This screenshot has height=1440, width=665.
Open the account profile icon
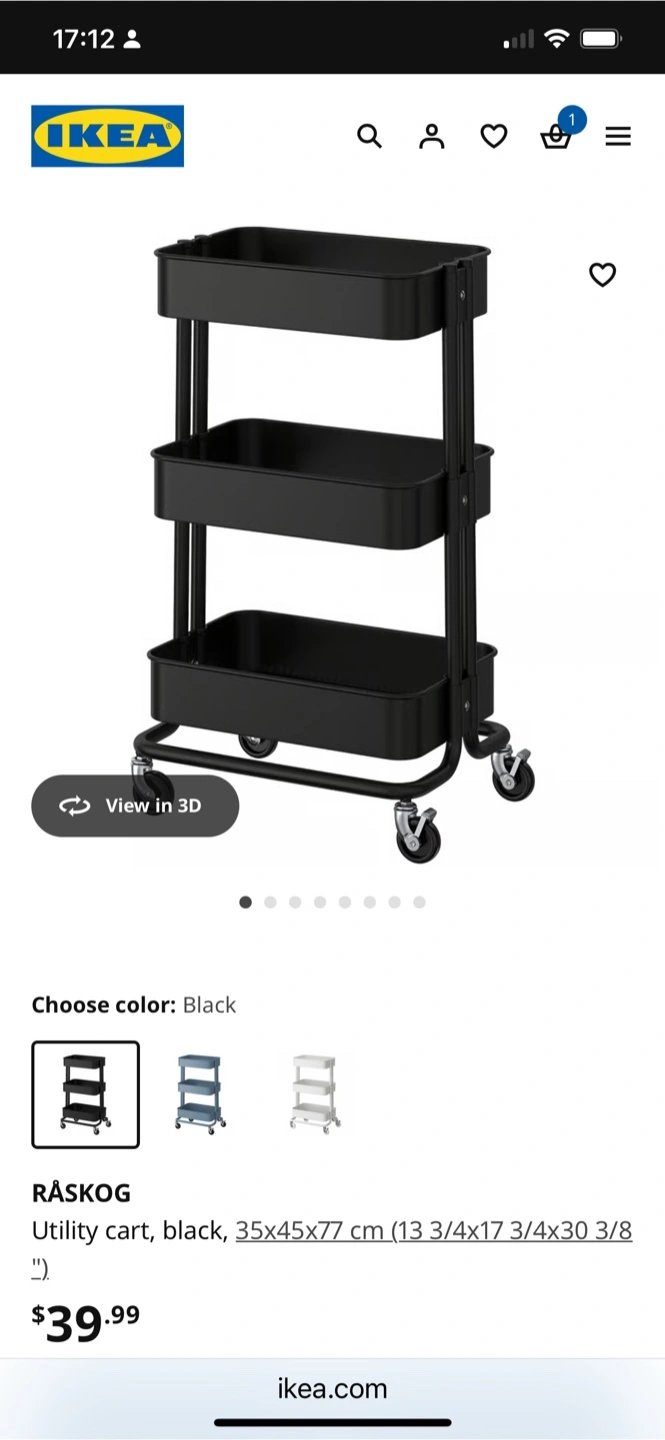[x=431, y=136]
